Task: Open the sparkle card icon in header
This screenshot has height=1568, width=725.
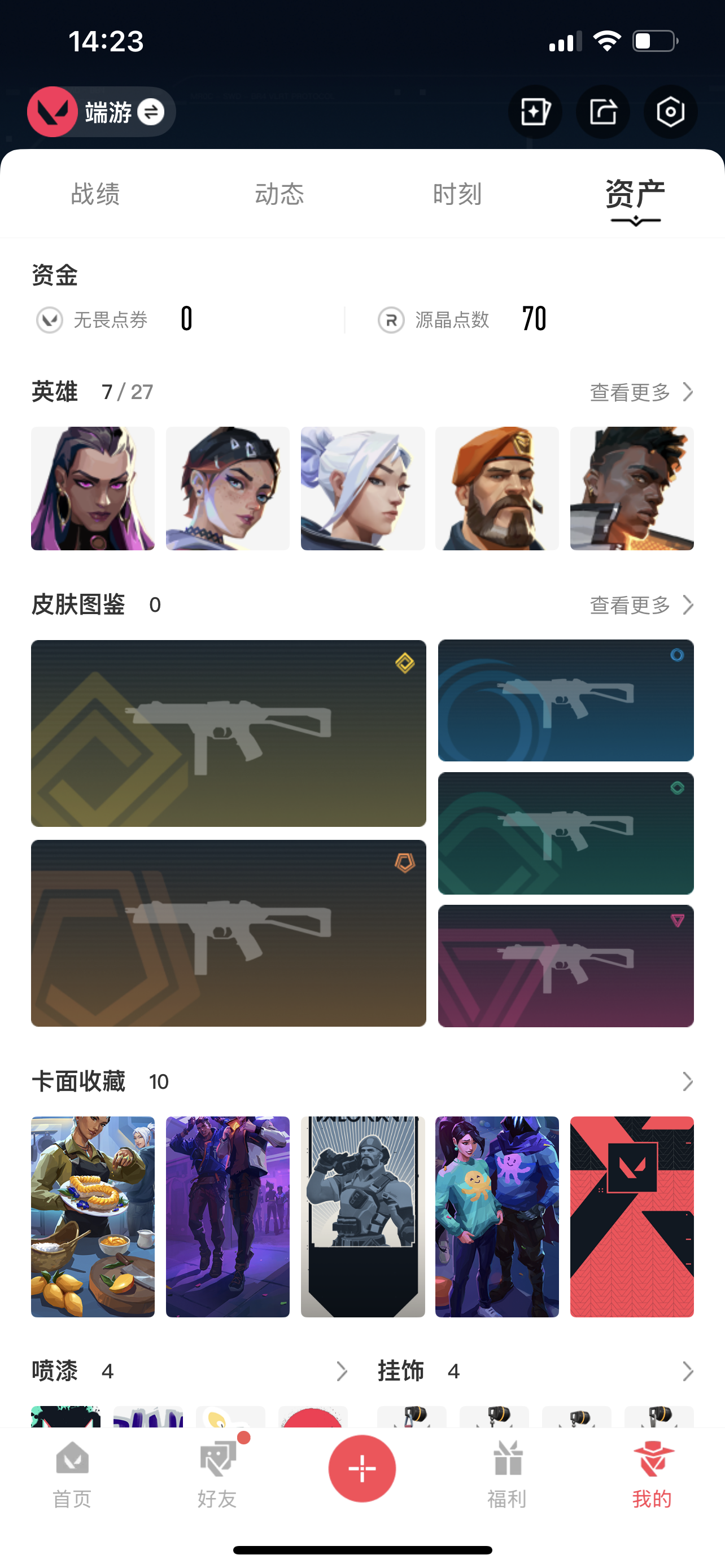Action: pyautogui.click(x=535, y=112)
